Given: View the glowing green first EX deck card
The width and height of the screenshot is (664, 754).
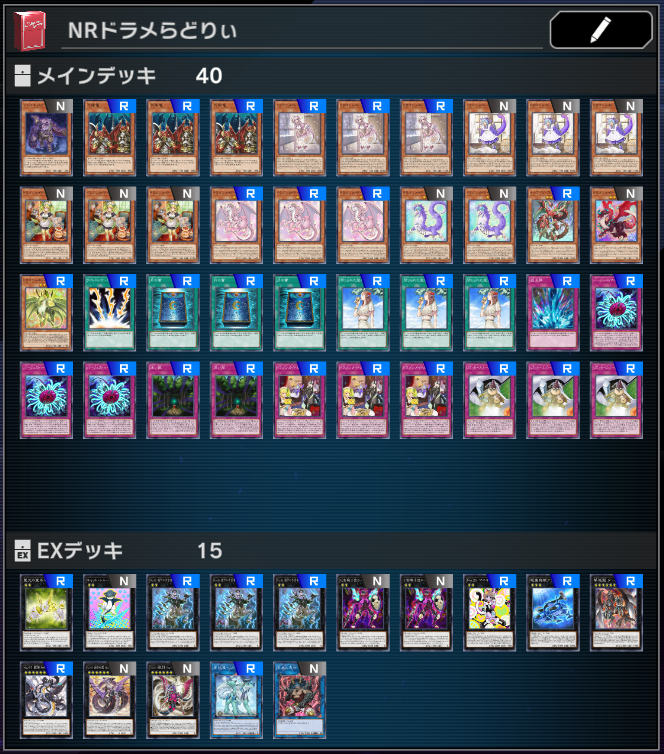Looking at the screenshot, I should [46, 613].
